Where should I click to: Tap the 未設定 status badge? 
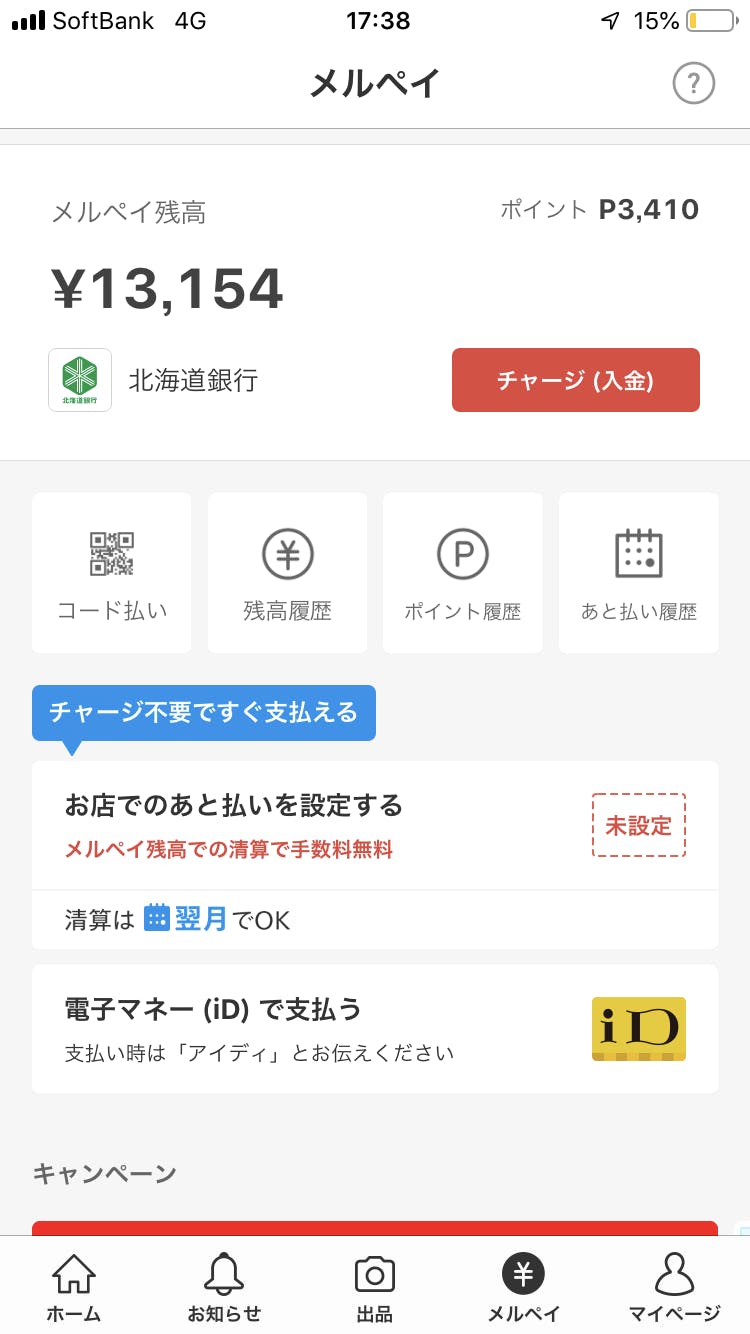point(639,825)
